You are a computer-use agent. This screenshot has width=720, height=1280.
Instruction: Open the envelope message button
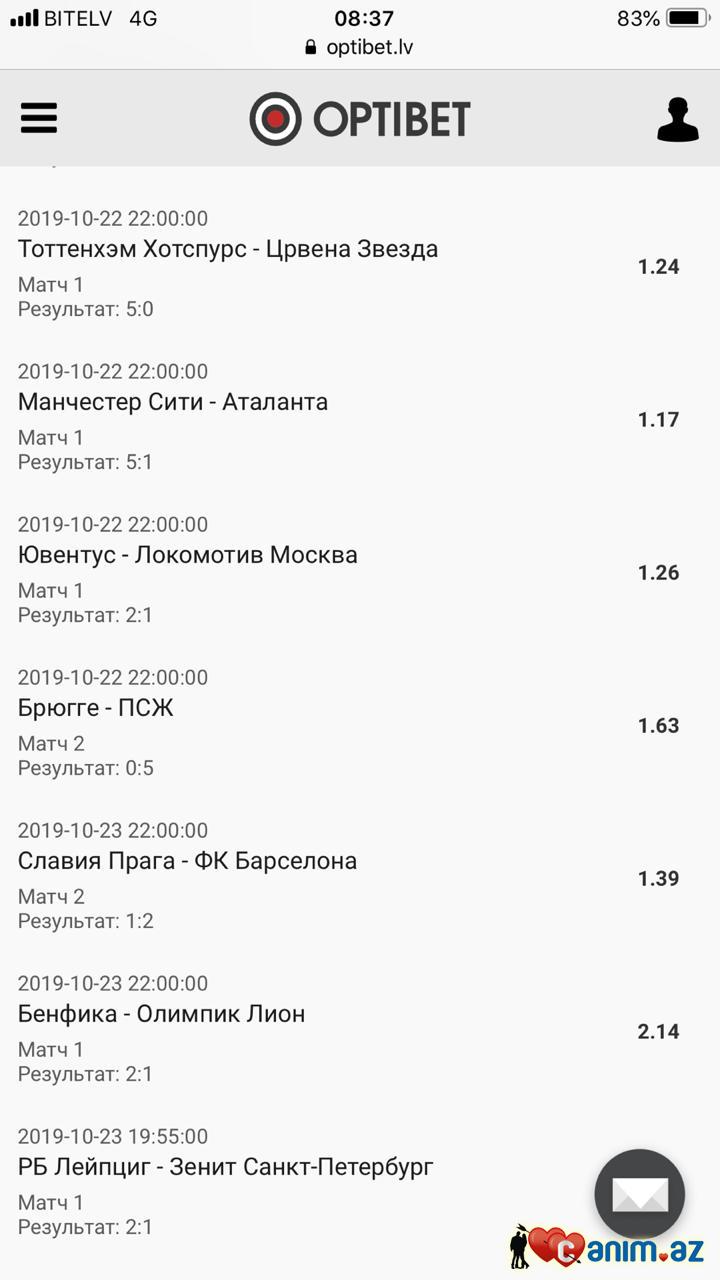tap(639, 1193)
